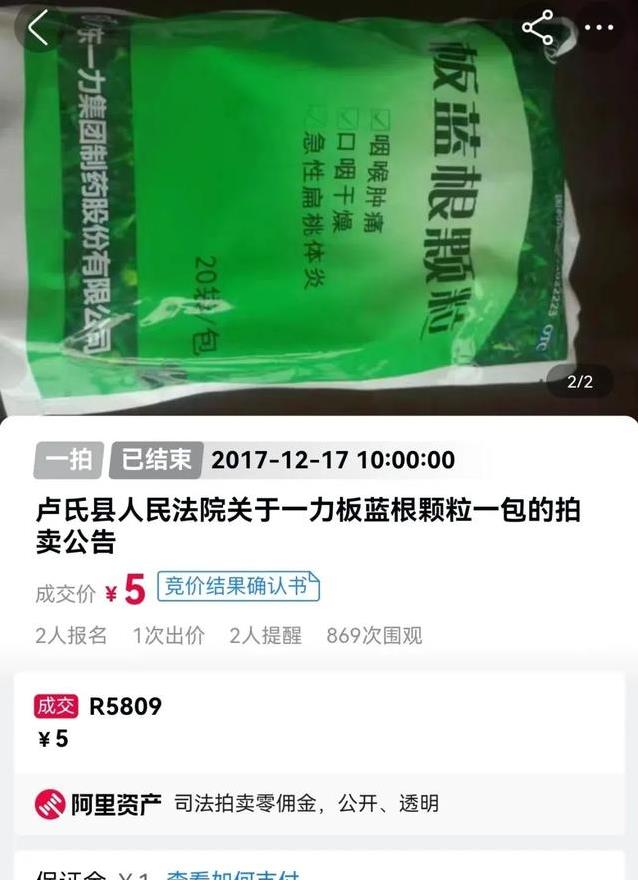Open the 阿里资产 judicial auction info row

point(318,803)
